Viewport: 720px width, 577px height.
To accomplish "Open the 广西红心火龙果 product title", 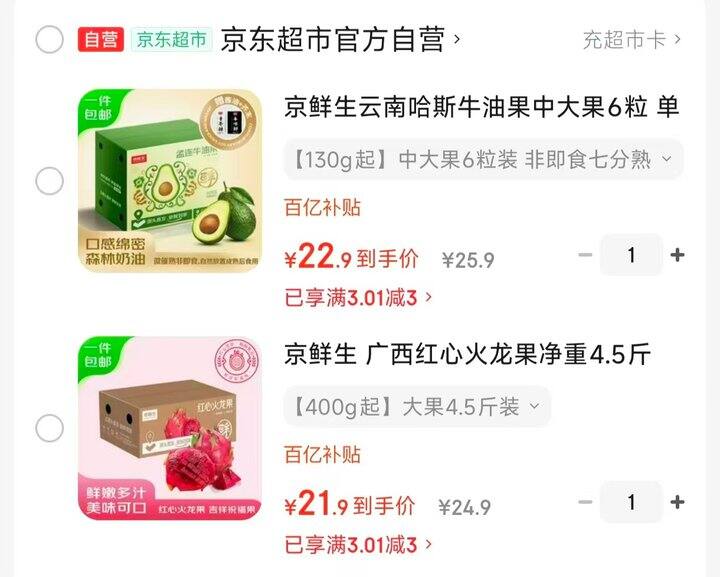I will (x=467, y=354).
